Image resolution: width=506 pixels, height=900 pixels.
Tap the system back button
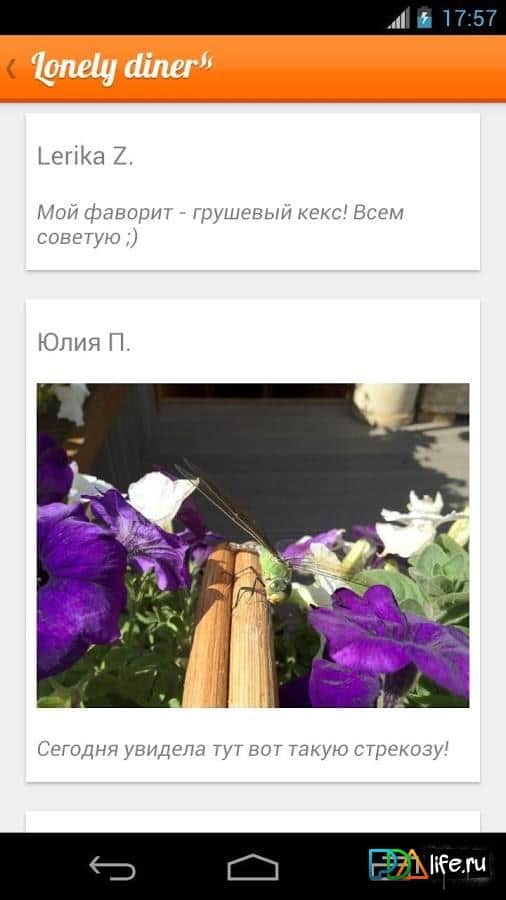112,867
